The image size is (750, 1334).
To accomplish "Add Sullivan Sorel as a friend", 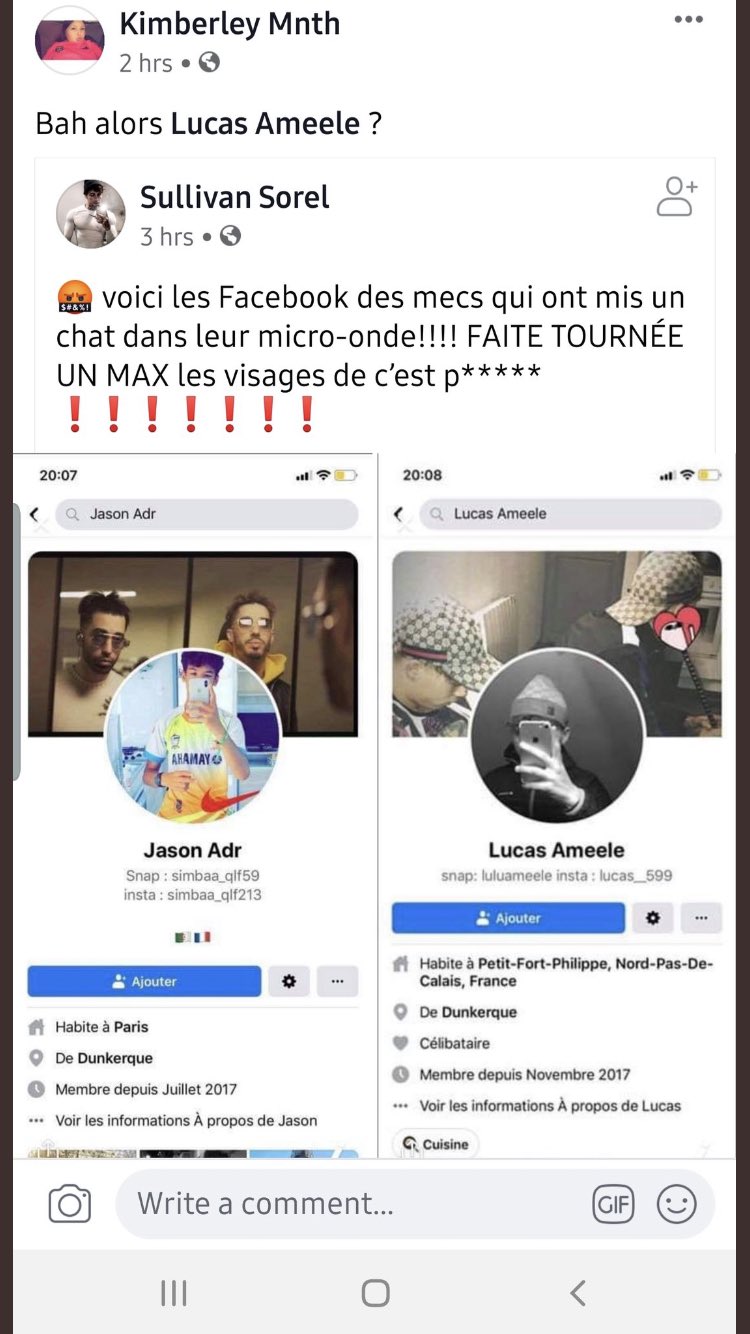I will coord(677,197).
